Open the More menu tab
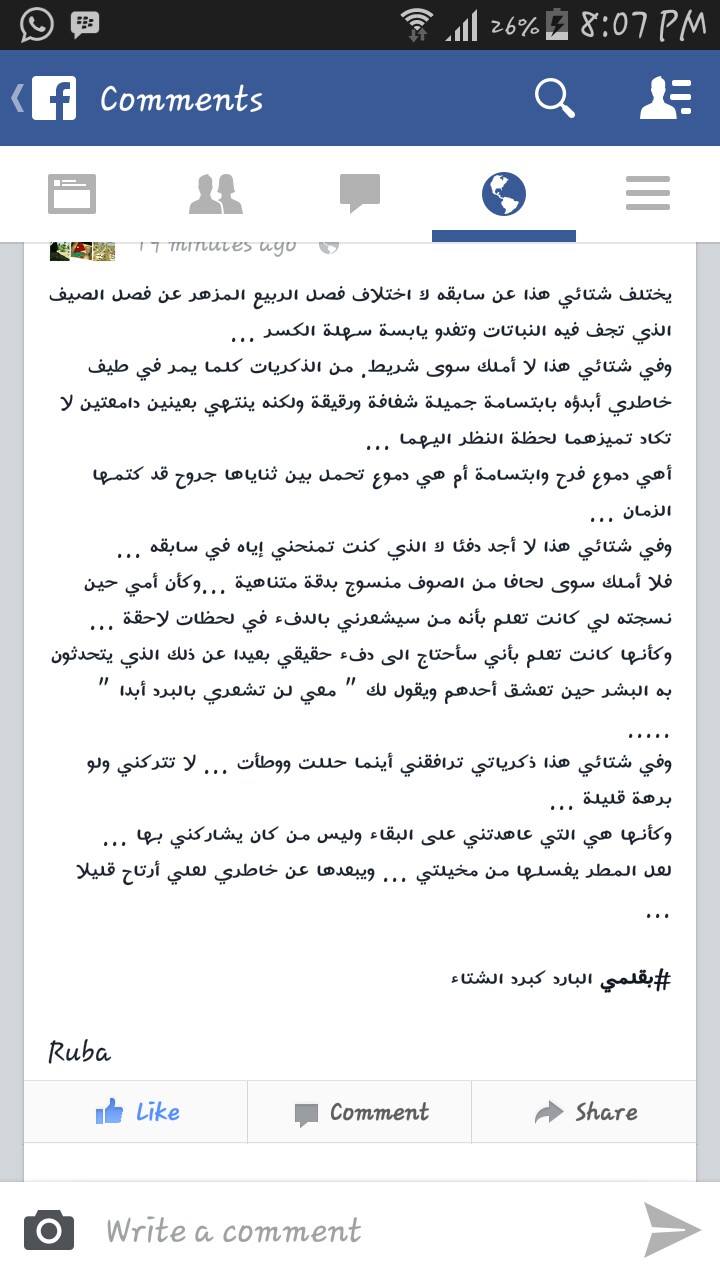720x1280 pixels. click(648, 193)
